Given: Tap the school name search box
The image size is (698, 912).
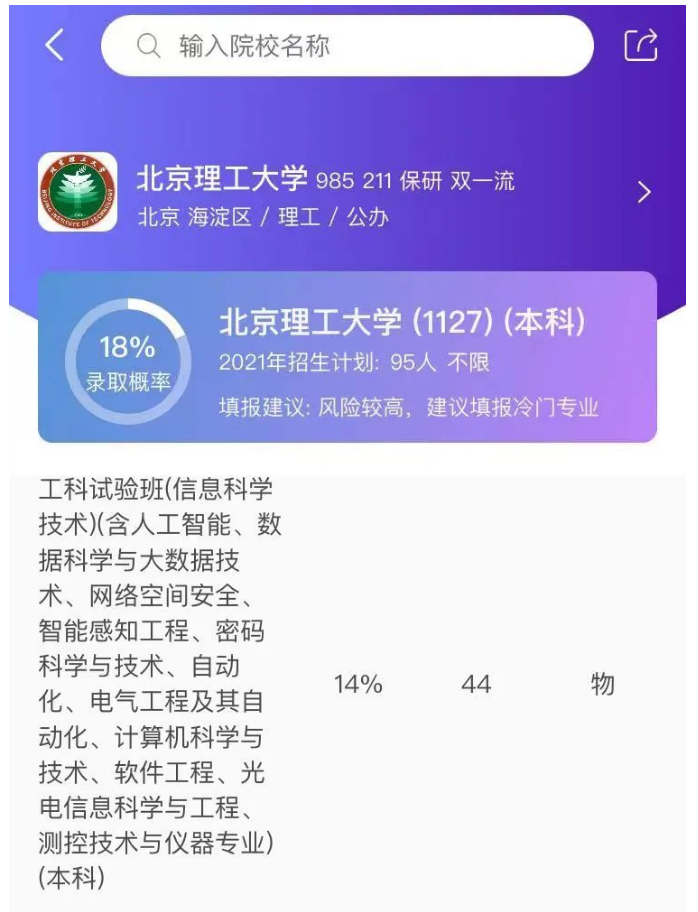Looking at the screenshot, I should point(347,46).
